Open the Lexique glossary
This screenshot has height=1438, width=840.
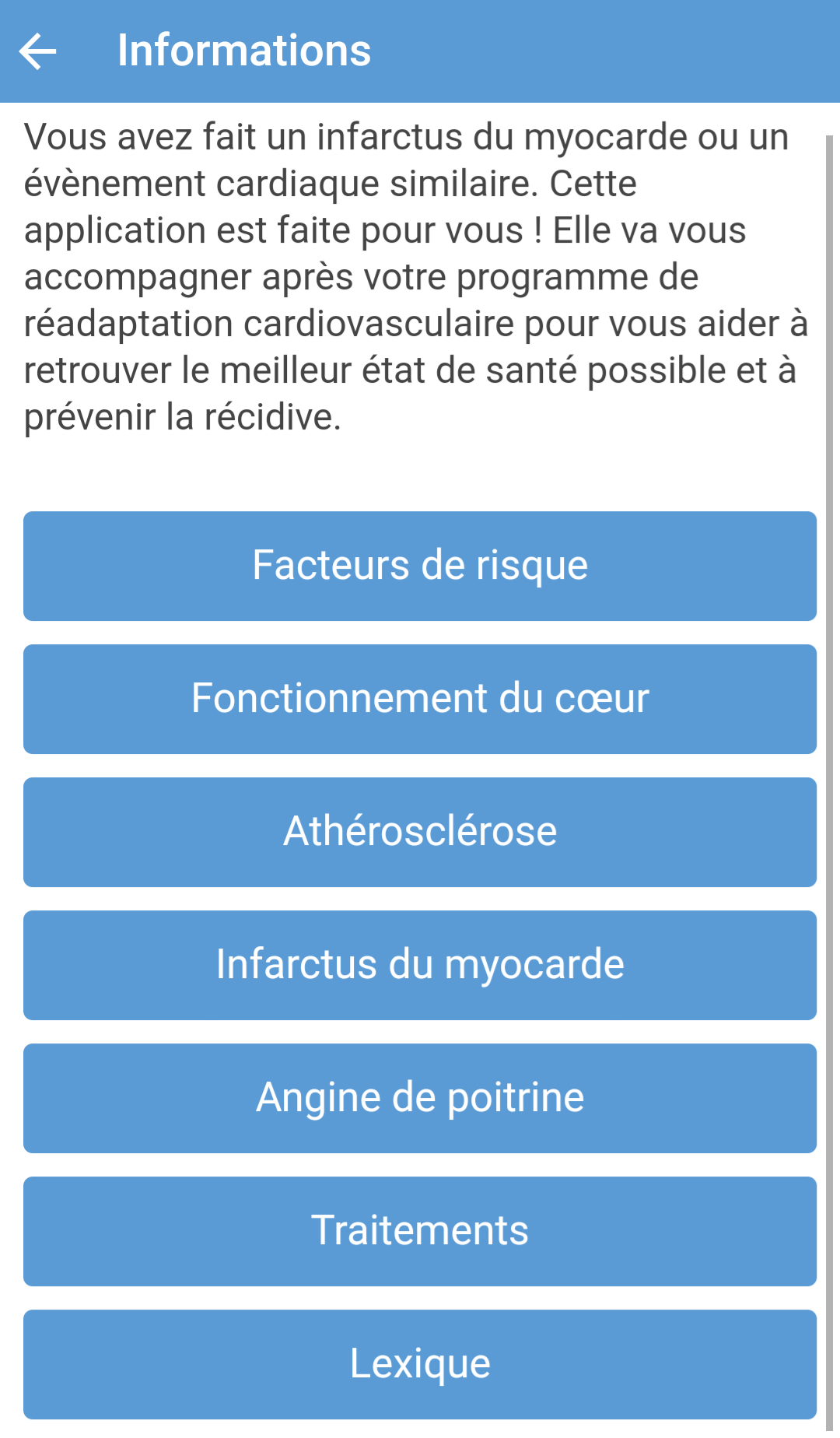pyautogui.click(x=420, y=1364)
